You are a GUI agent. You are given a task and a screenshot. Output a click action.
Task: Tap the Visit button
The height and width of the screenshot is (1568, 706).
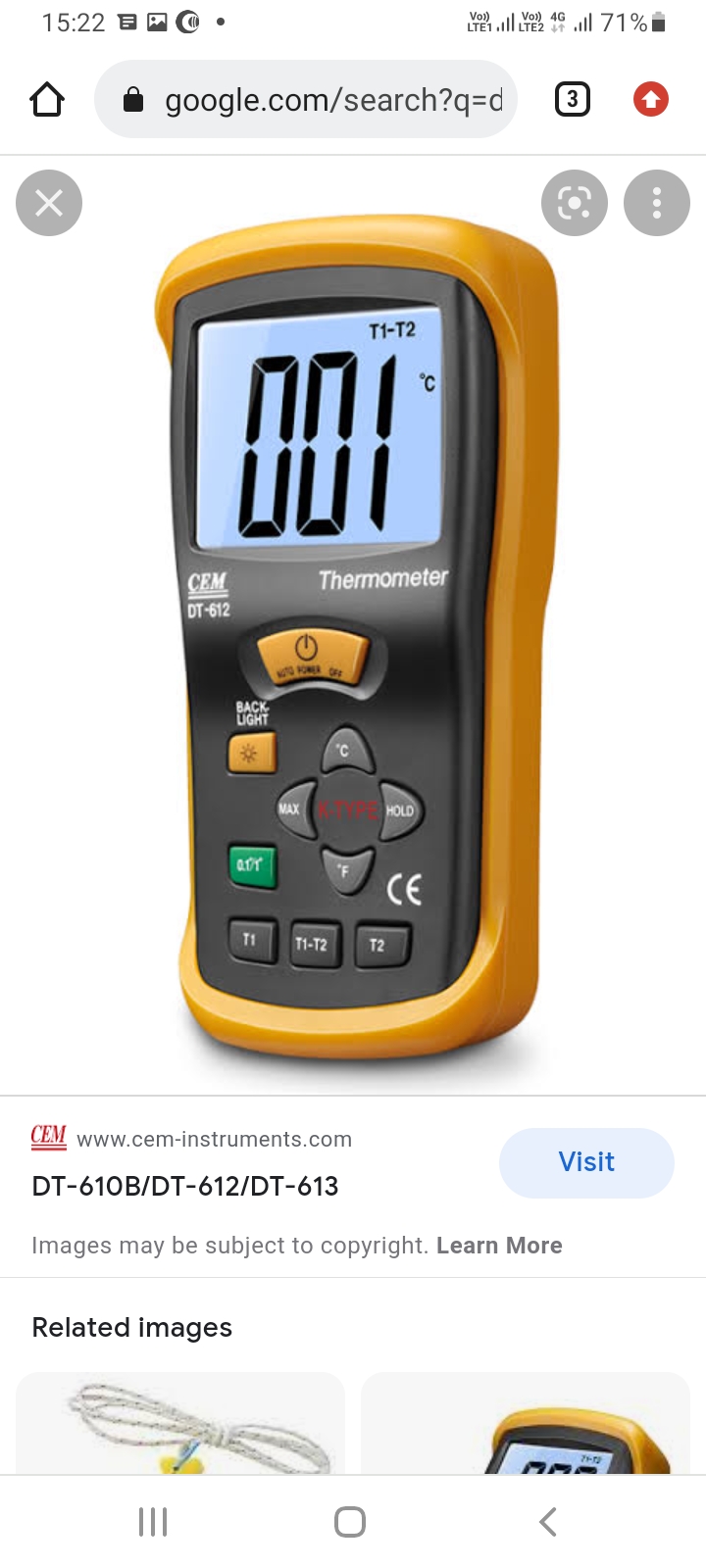[x=586, y=1162]
